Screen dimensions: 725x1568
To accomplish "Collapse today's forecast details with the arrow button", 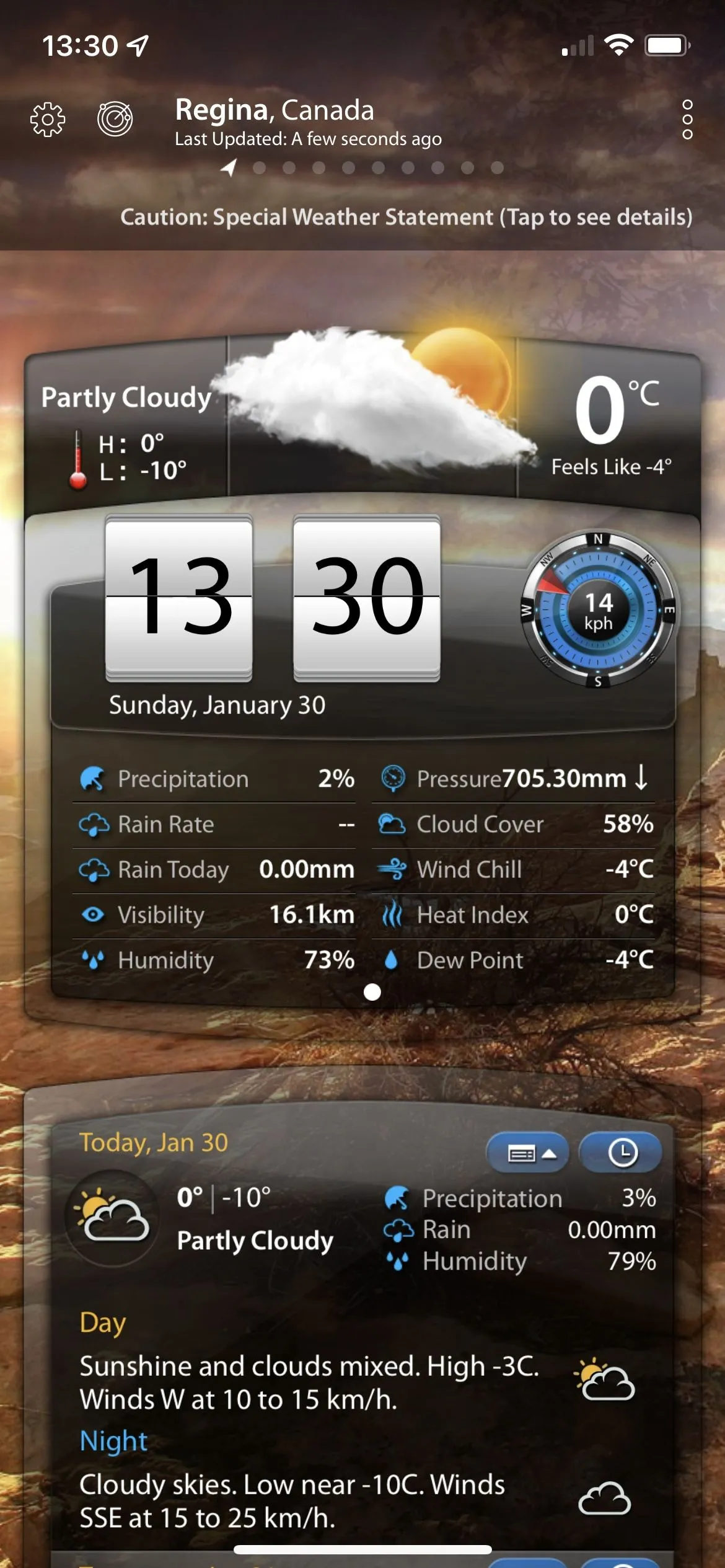I will pos(528,1153).
